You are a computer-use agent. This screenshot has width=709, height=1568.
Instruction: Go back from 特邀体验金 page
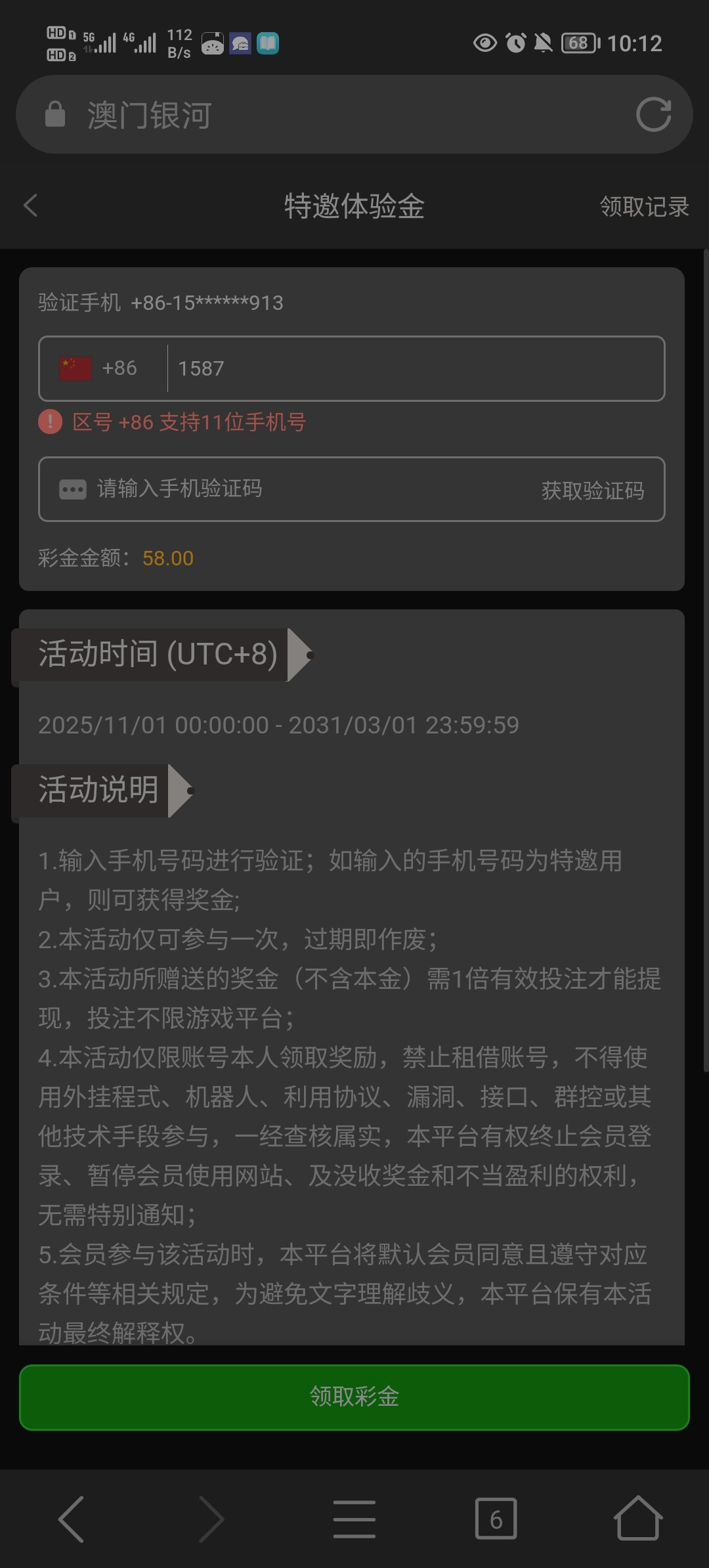pos(31,206)
